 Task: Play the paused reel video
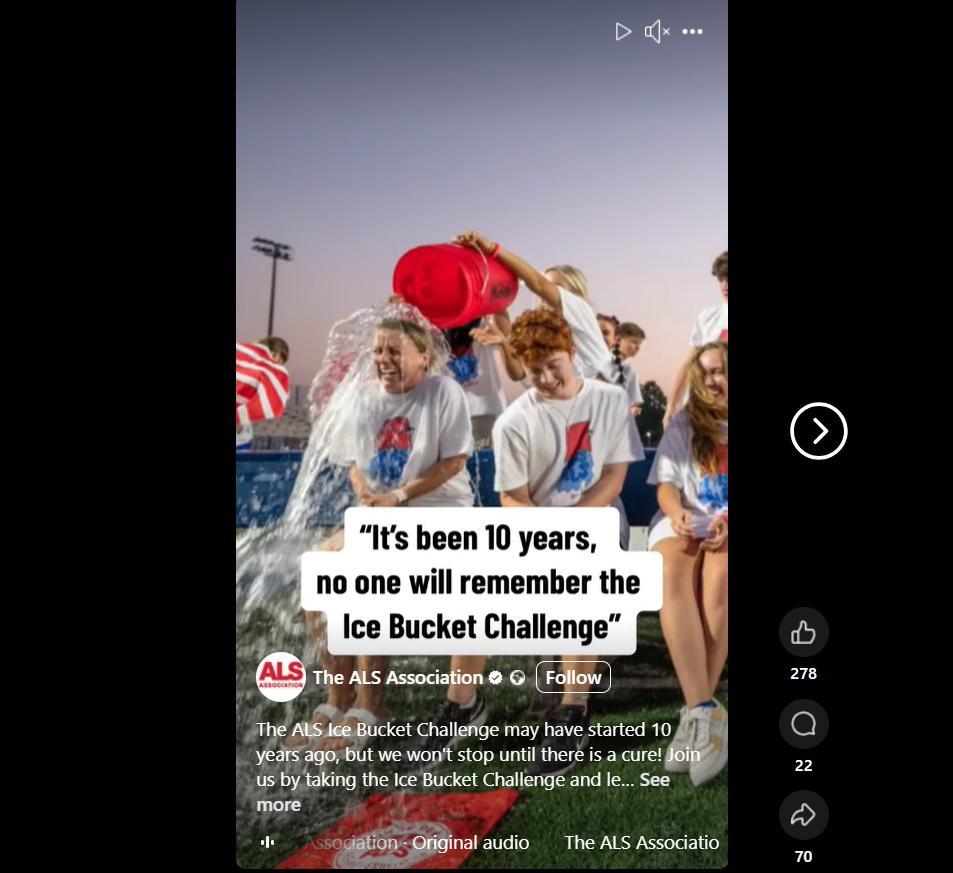(x=623, y=32)
